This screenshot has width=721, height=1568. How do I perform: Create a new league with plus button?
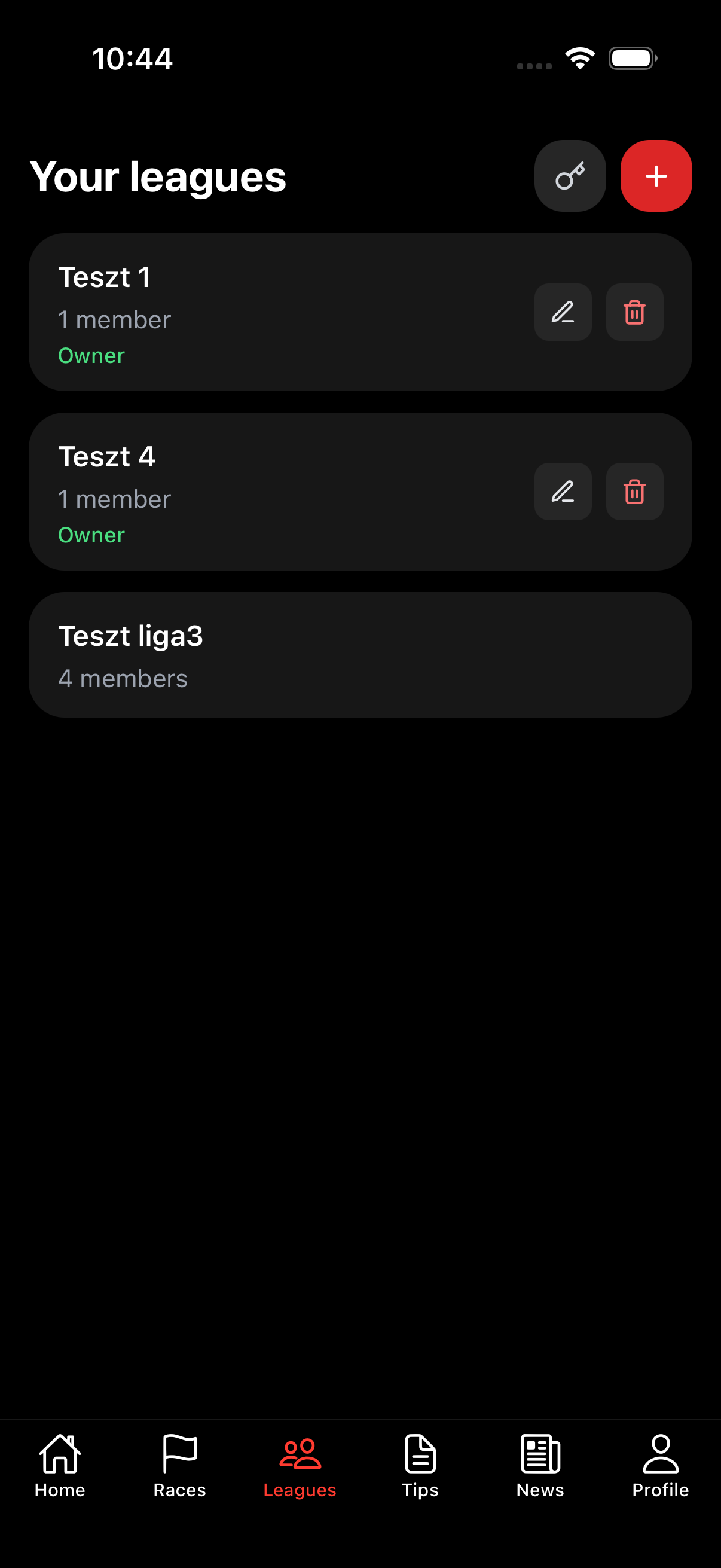tap(656, 176)
